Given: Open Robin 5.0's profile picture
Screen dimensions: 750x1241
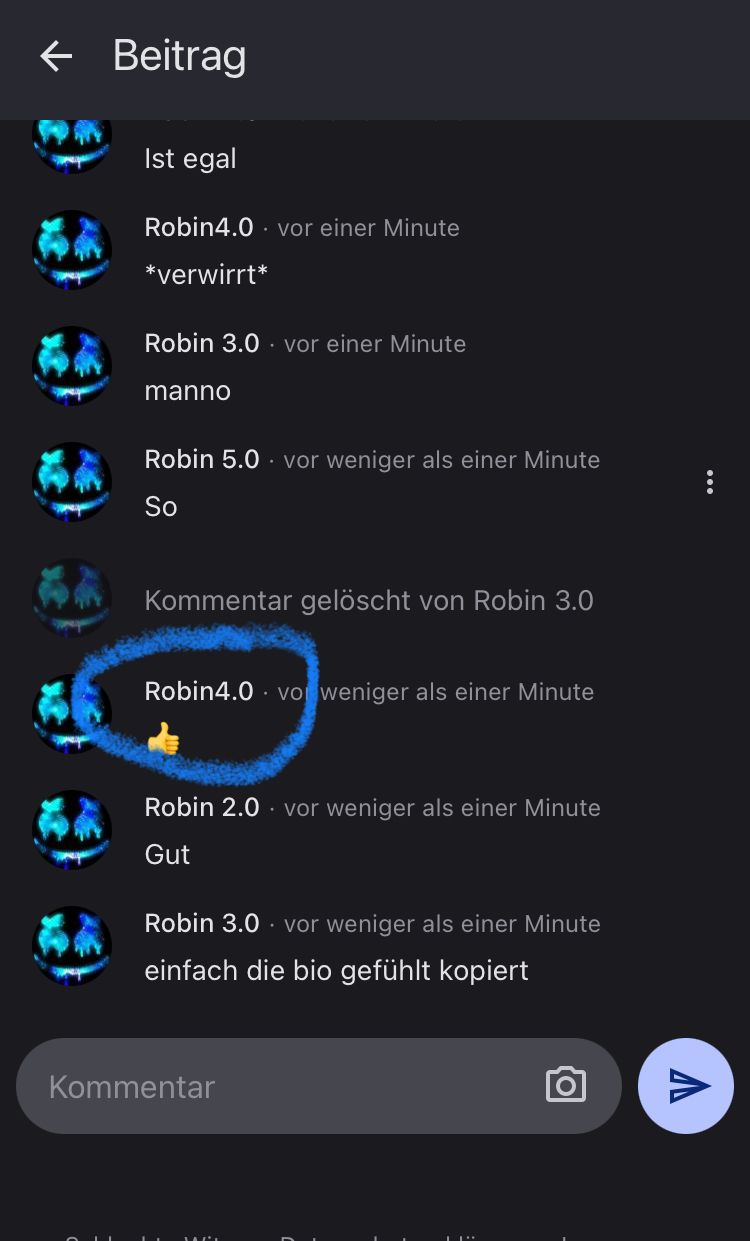Looking at the screenshot, I should click(72, 482).
